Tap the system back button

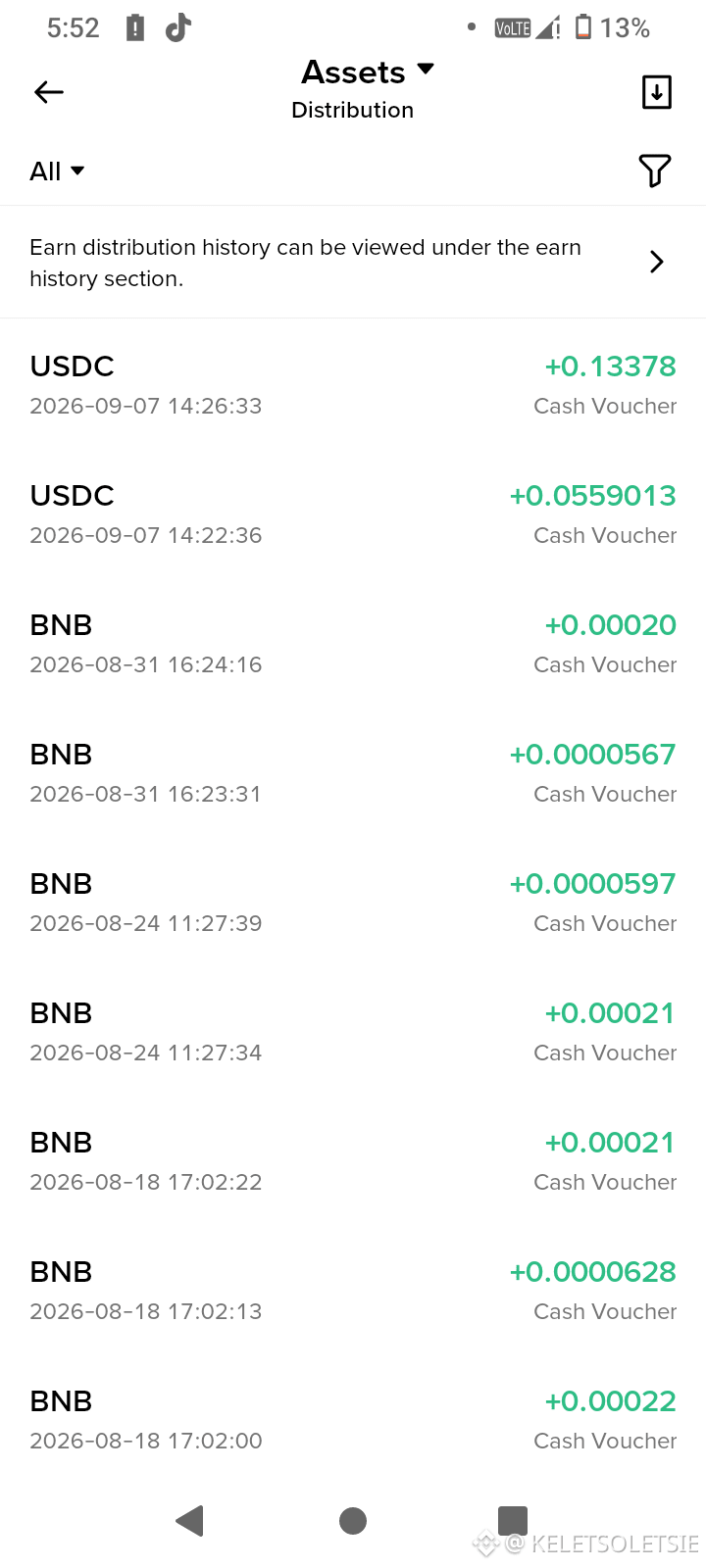click(189, 1521)
